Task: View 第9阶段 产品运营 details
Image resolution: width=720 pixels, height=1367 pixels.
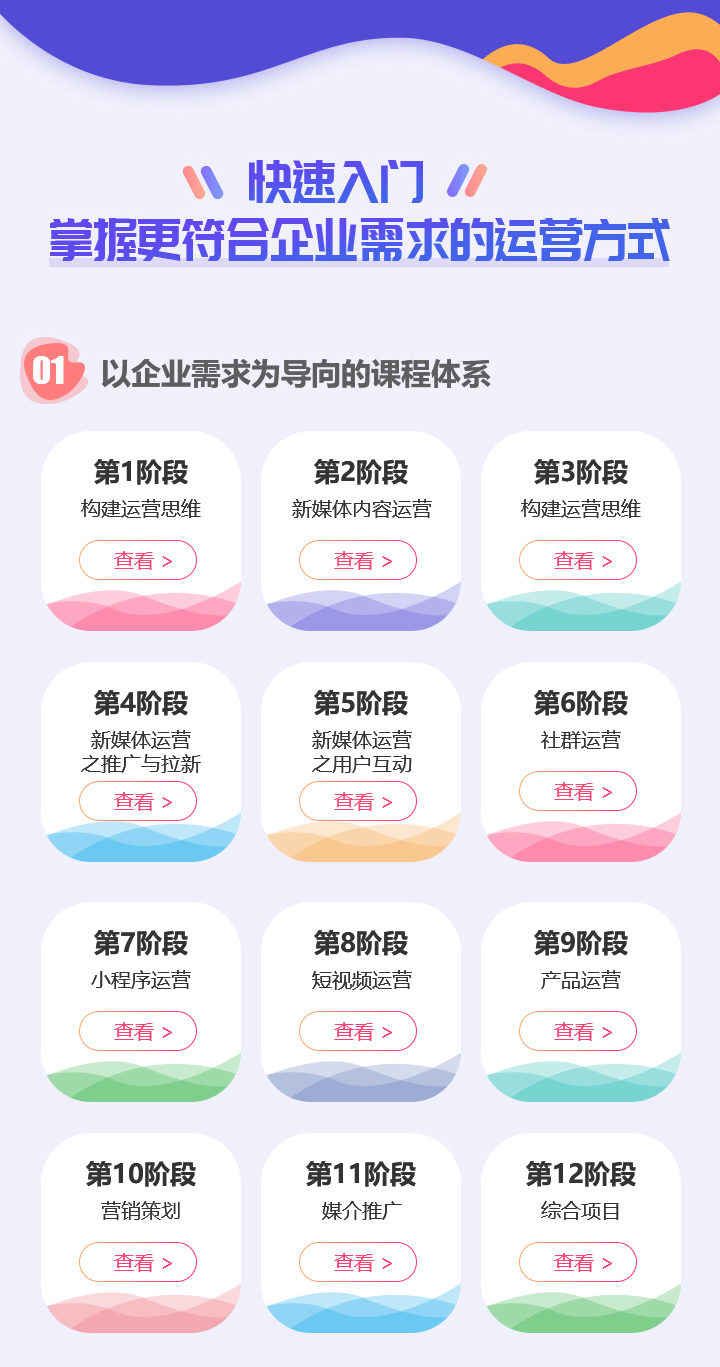Action: (578, 1031)
